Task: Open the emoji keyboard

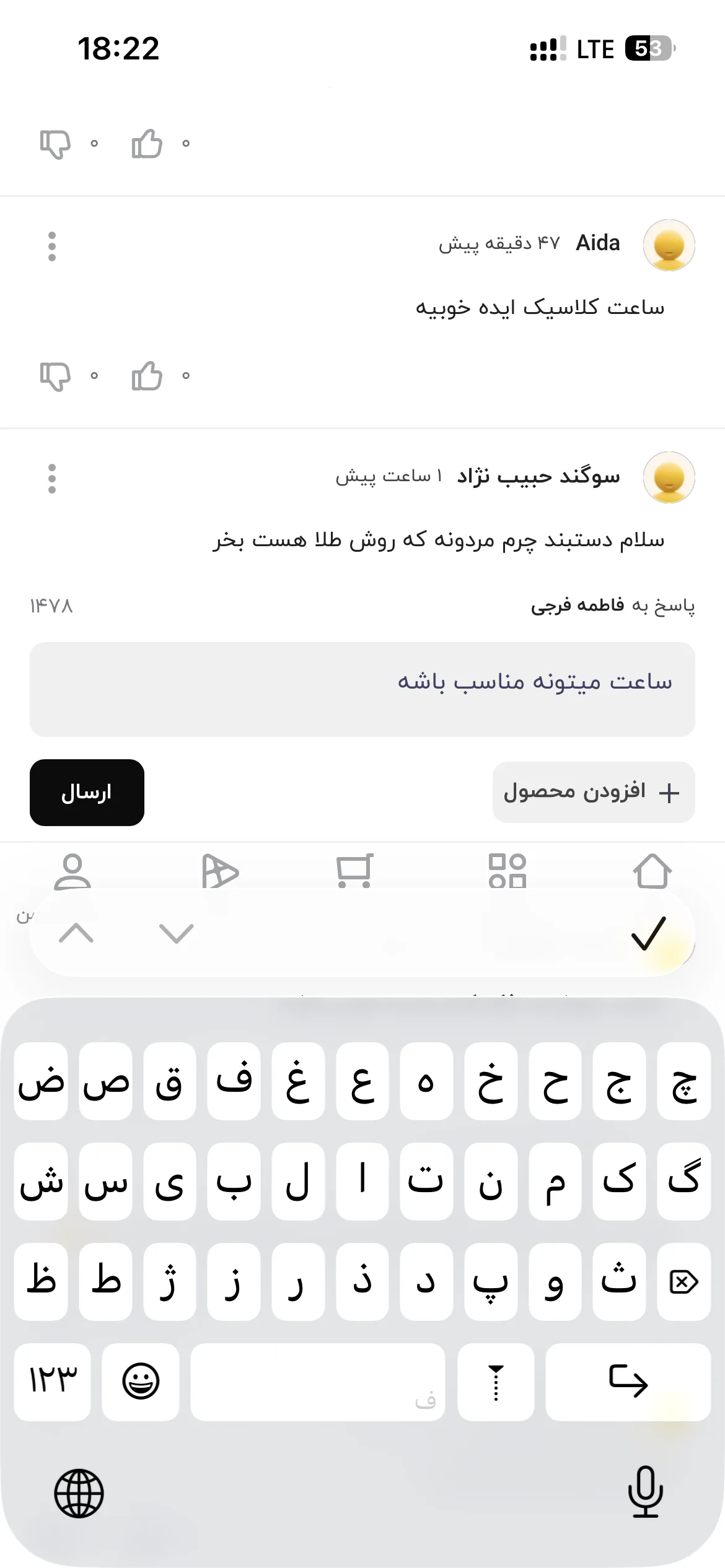Action: (x=141, y=1382)
